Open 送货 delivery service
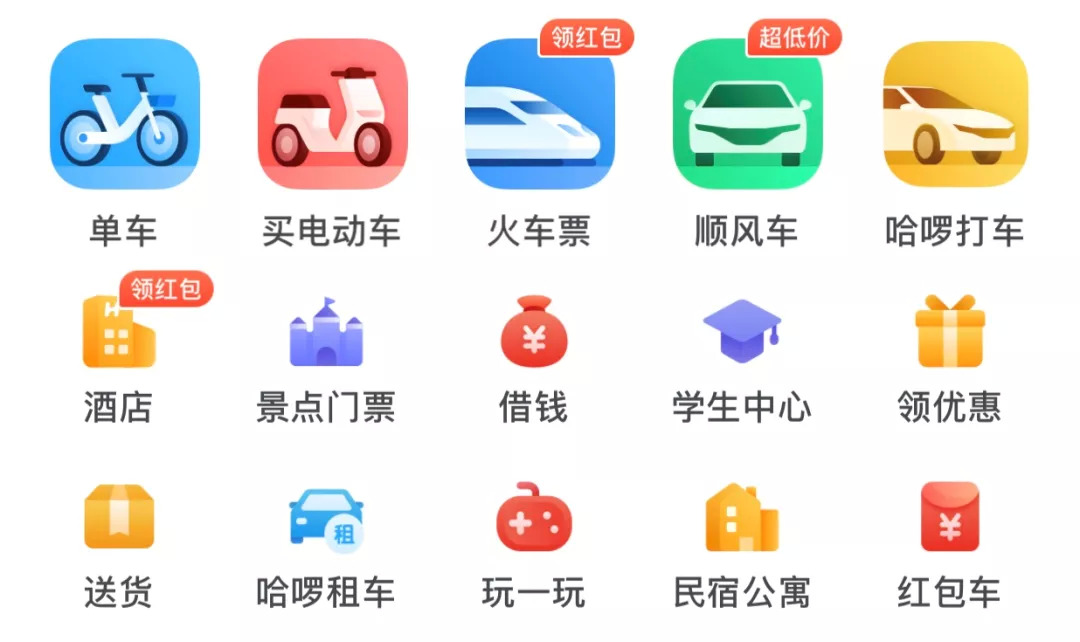This screenshot has height=642, width=1080. [x=119, y=517]
